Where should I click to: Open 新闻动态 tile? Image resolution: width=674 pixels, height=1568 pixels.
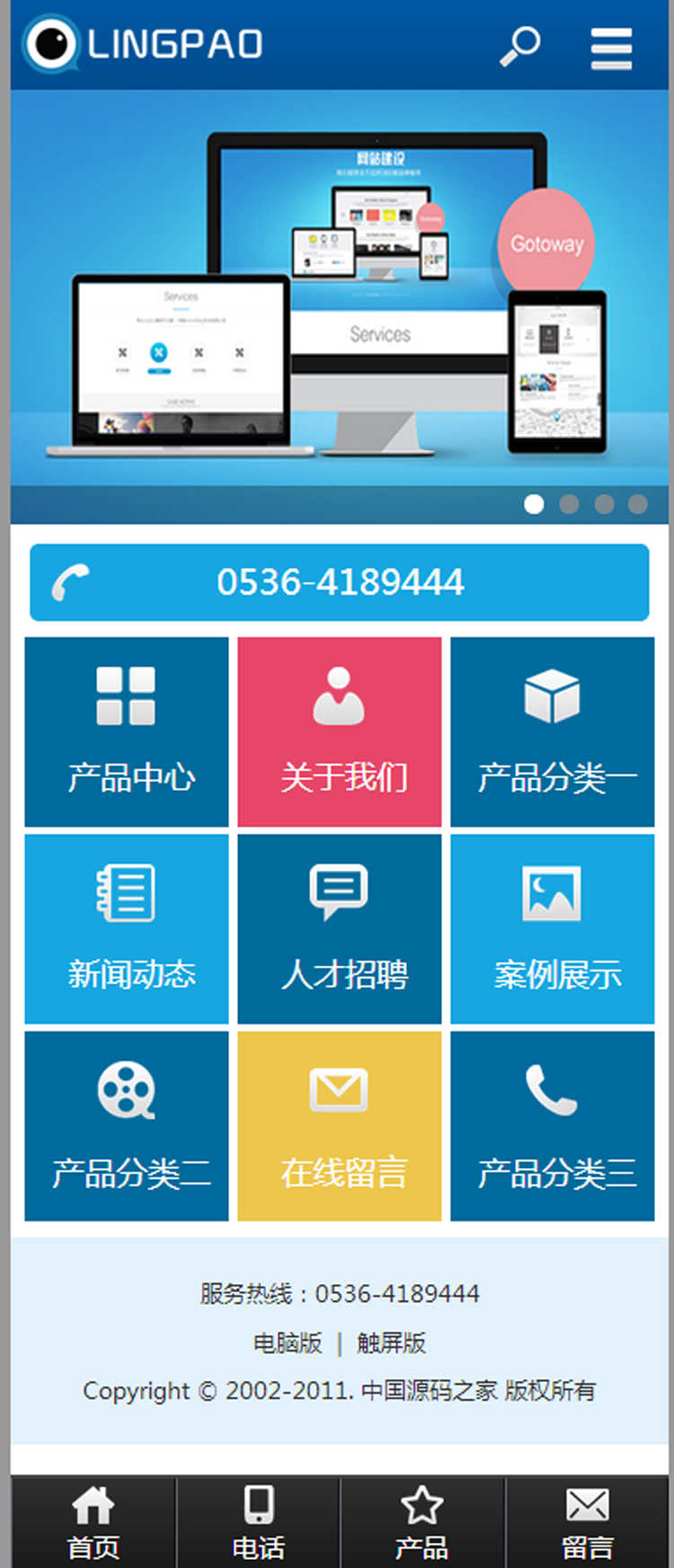(x=127, y=928)
